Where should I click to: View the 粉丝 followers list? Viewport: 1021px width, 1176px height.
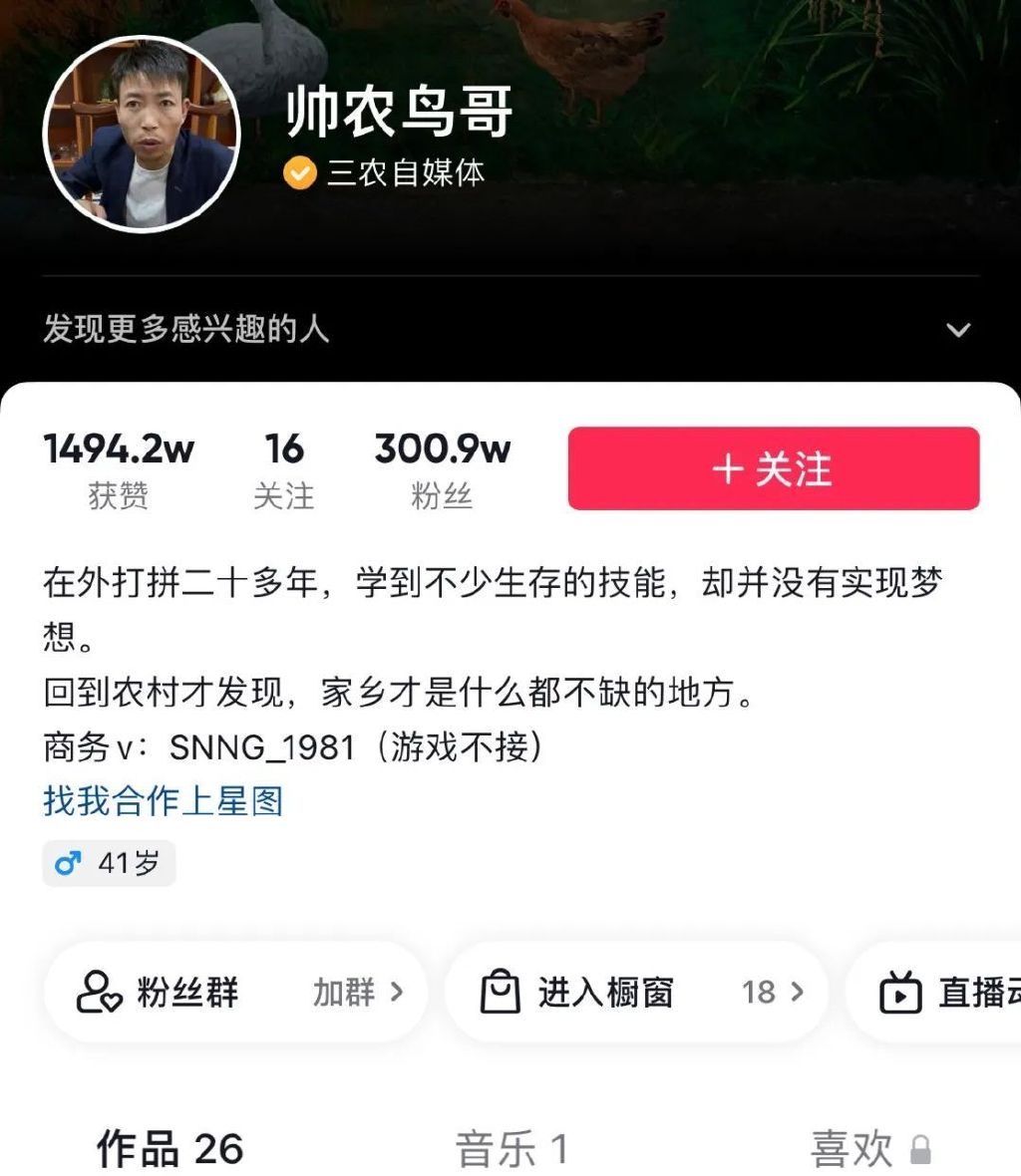click(x=442, y=470)
